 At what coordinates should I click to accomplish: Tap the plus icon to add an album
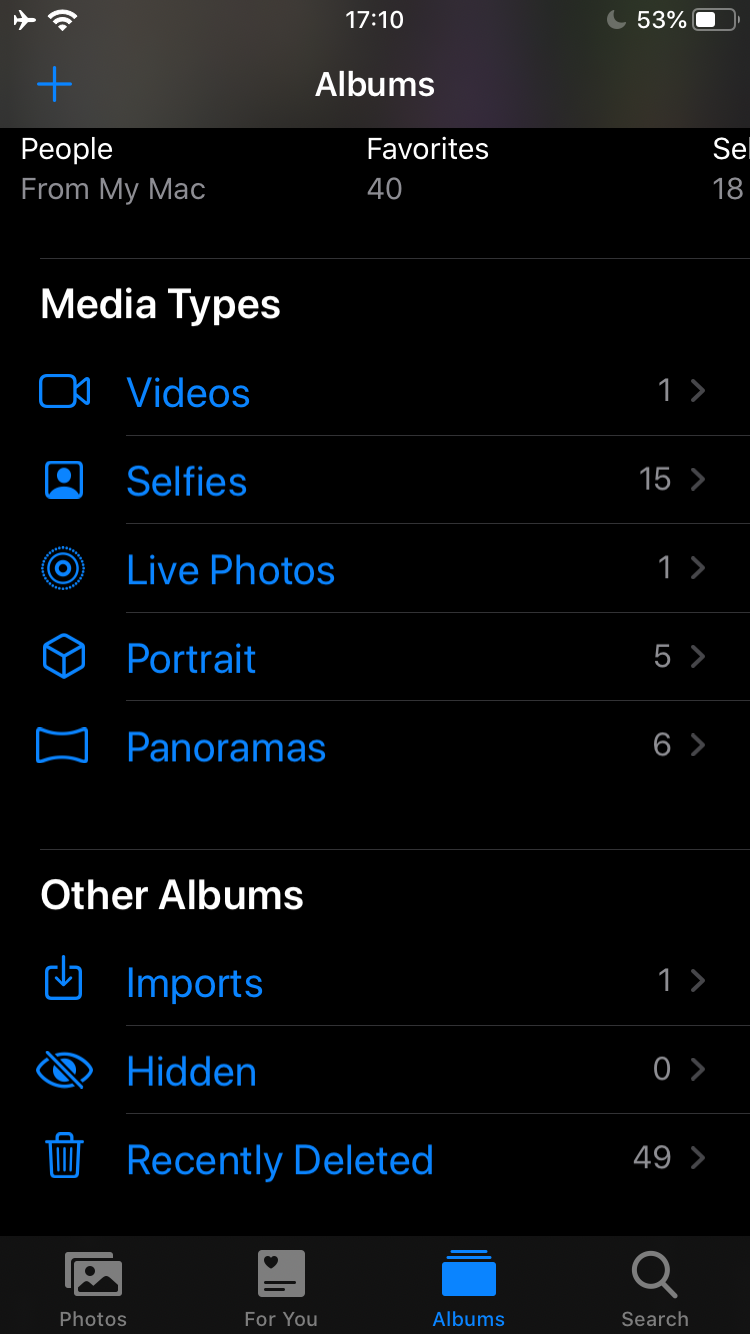pos(54,85)
